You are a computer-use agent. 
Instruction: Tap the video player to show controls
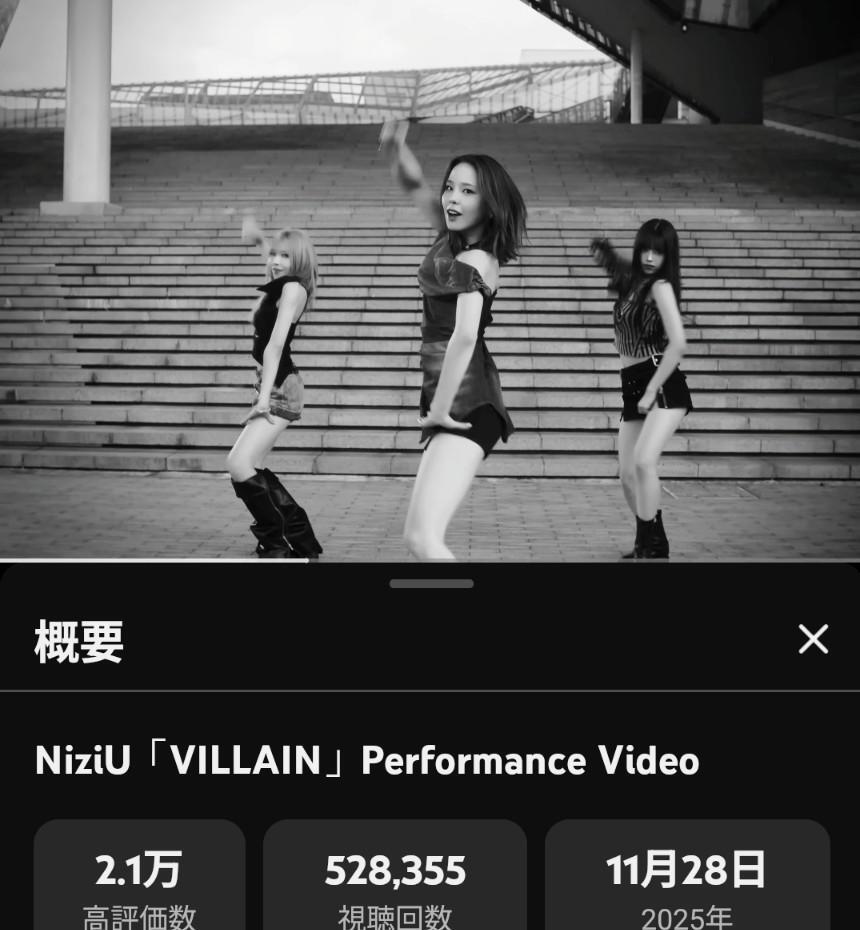pyautogui.click(x=430, y=280)
